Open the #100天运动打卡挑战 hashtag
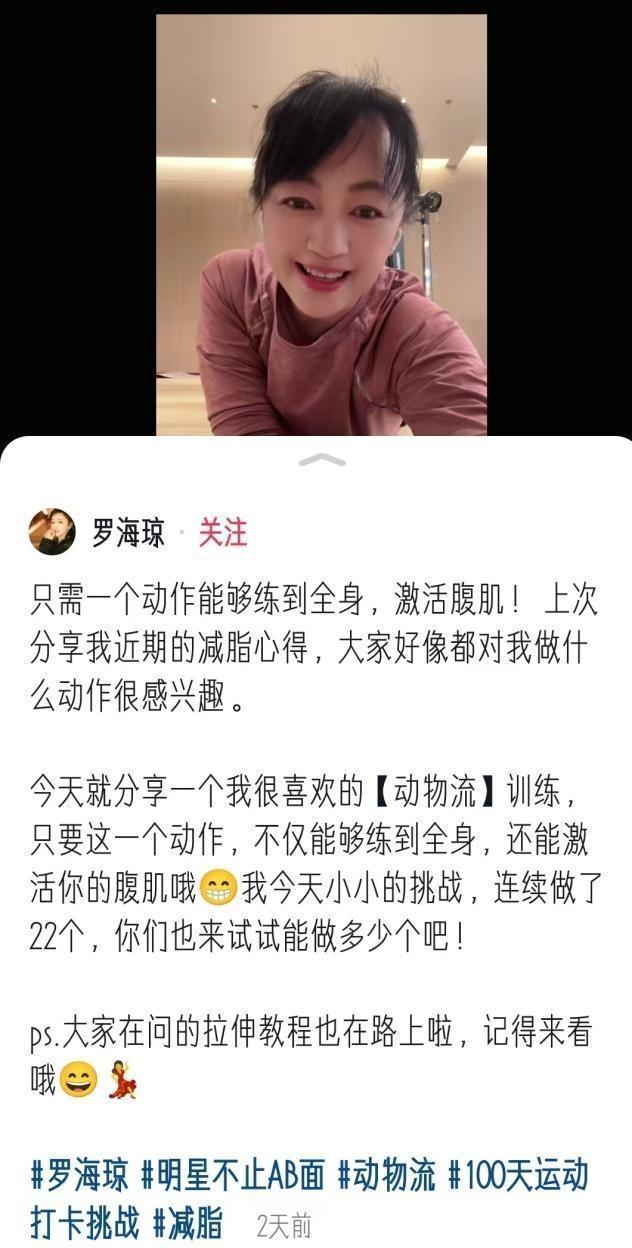Screen dimensions: 632x1248 [x=518, y=1176]
